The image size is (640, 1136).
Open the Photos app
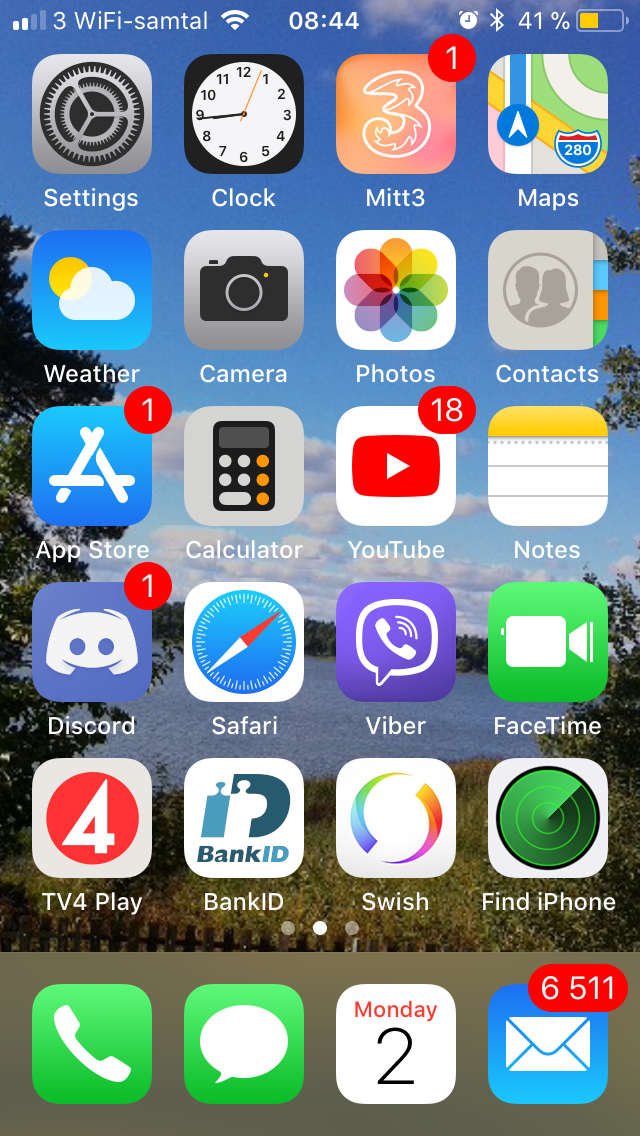[x=396, y=290]
